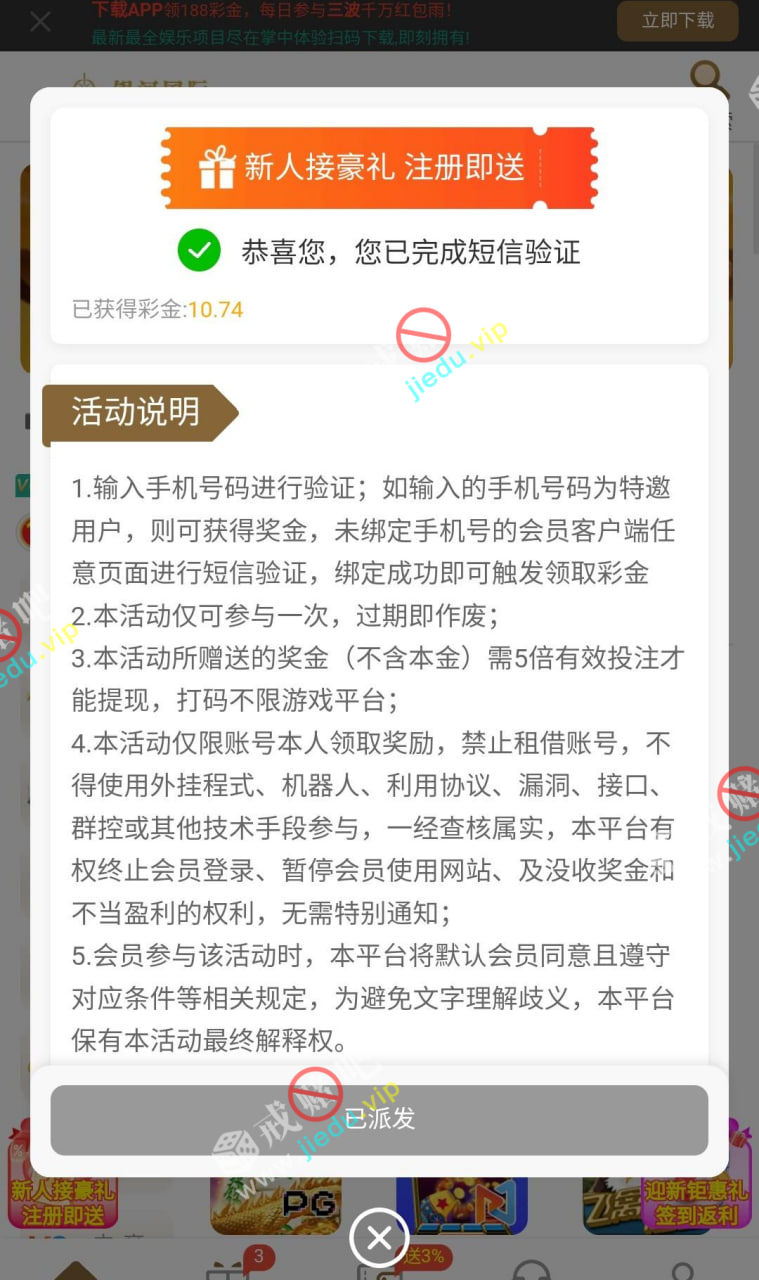The width and height of the screenshot is (759, 1280).
Task: Close the promotion dialog with the X button
Action: coord(379,1238)
